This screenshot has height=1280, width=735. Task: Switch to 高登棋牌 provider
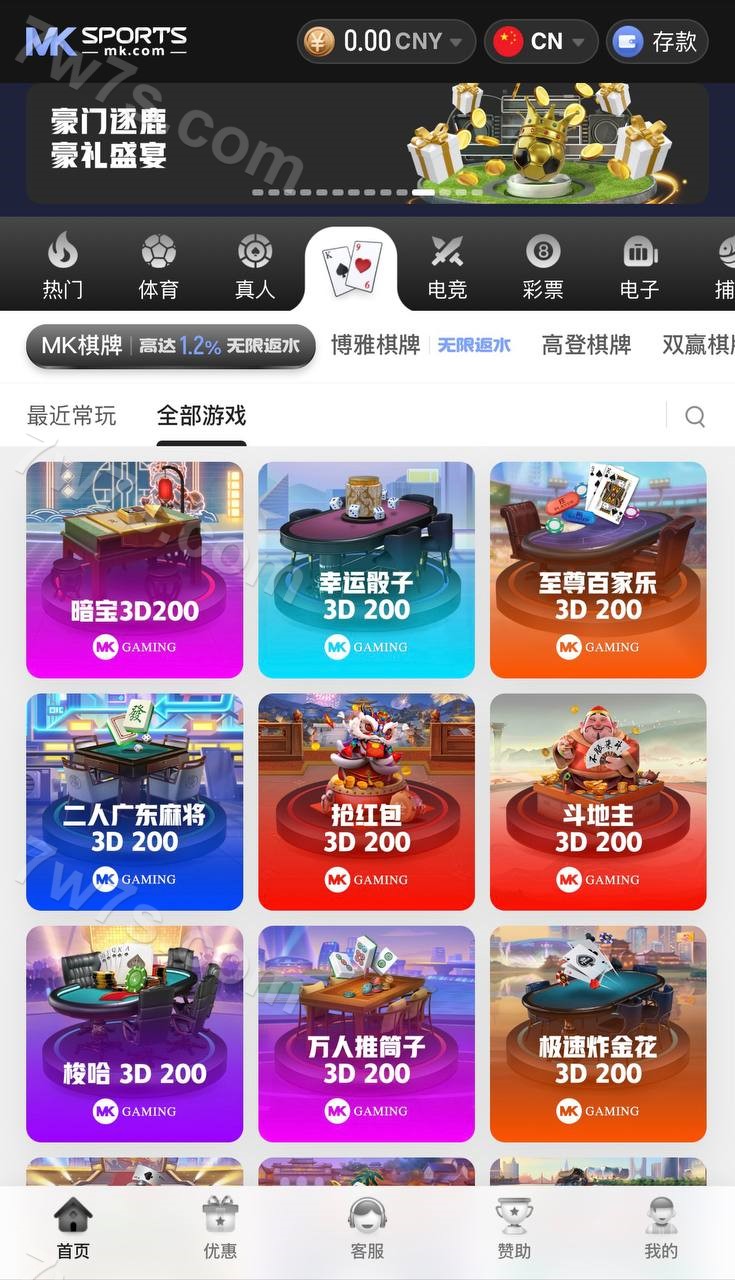pos(586,345)
